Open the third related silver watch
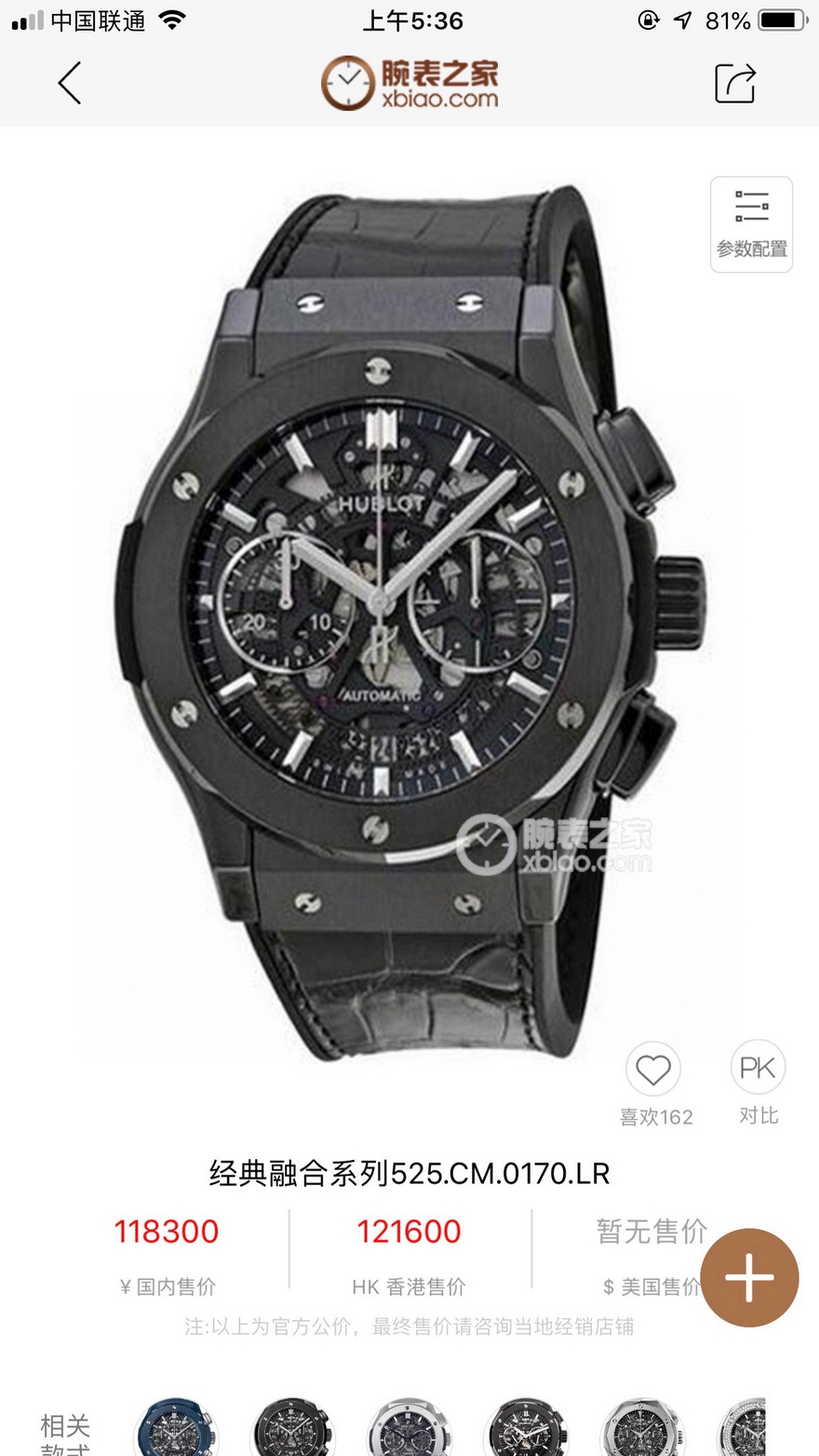Screen dimensions: 819x1456 point(409,1429)
